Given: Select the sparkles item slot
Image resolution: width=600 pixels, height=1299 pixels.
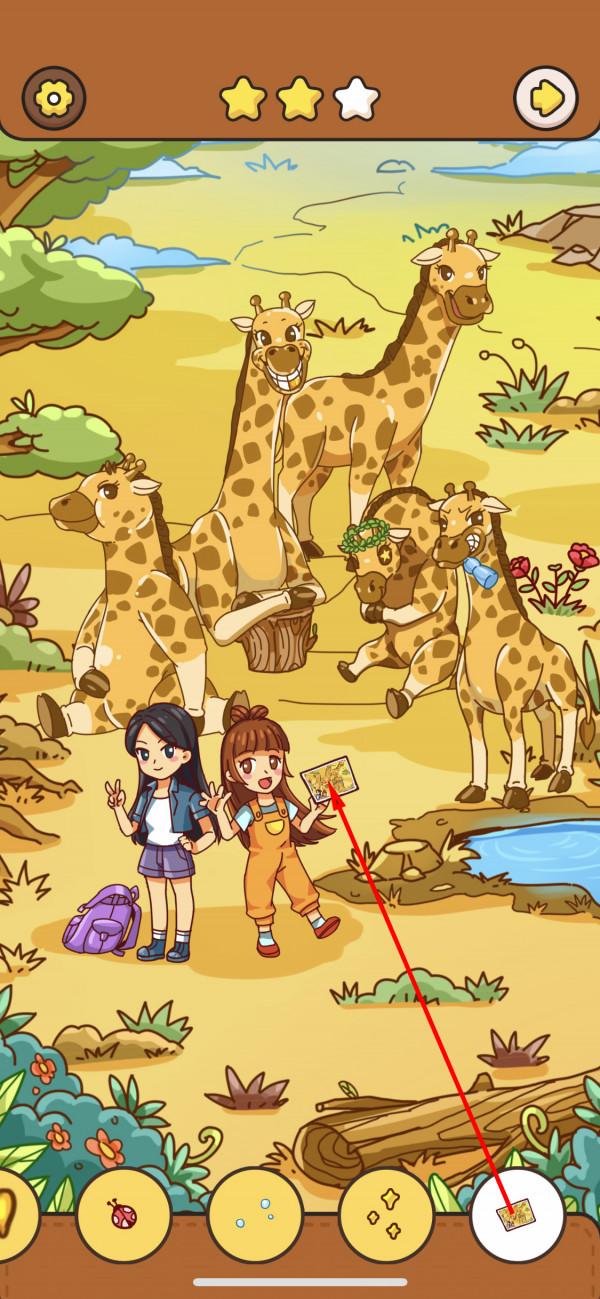Looking at the screenshot, I should tap(386, 1215).
